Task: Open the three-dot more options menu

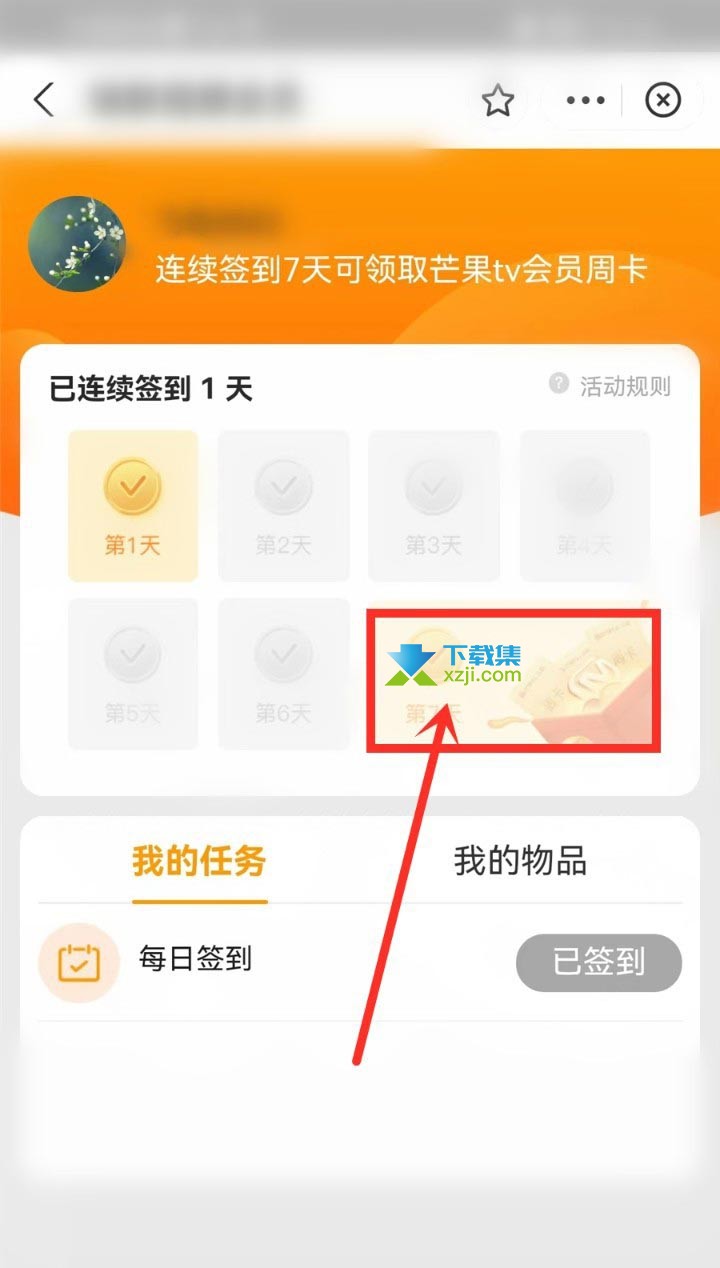Action: (x=585, y=100)
